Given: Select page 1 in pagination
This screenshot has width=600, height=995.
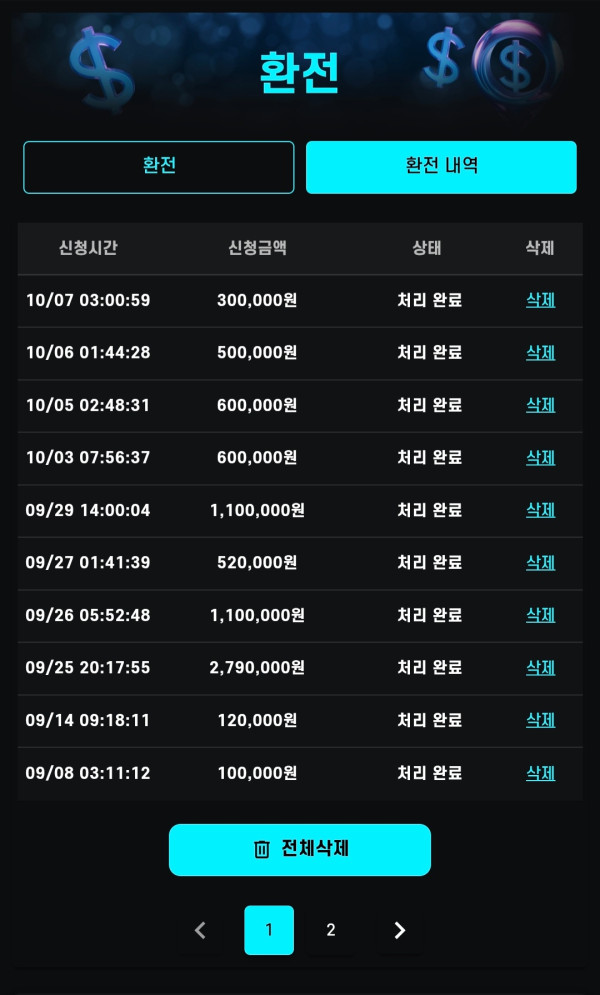Looking at the screenshot, I should [x=269, y=930].
